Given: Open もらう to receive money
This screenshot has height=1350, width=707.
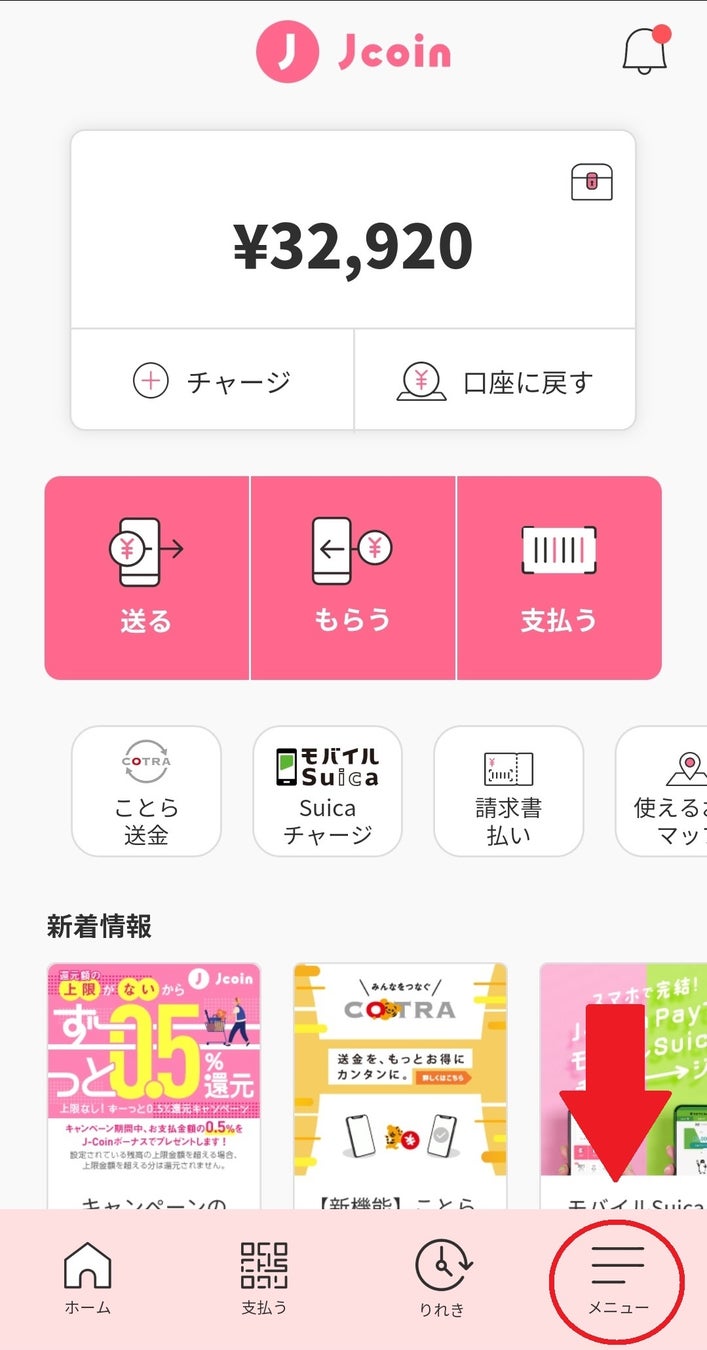Looking at the screenshot, I should 353,578.
